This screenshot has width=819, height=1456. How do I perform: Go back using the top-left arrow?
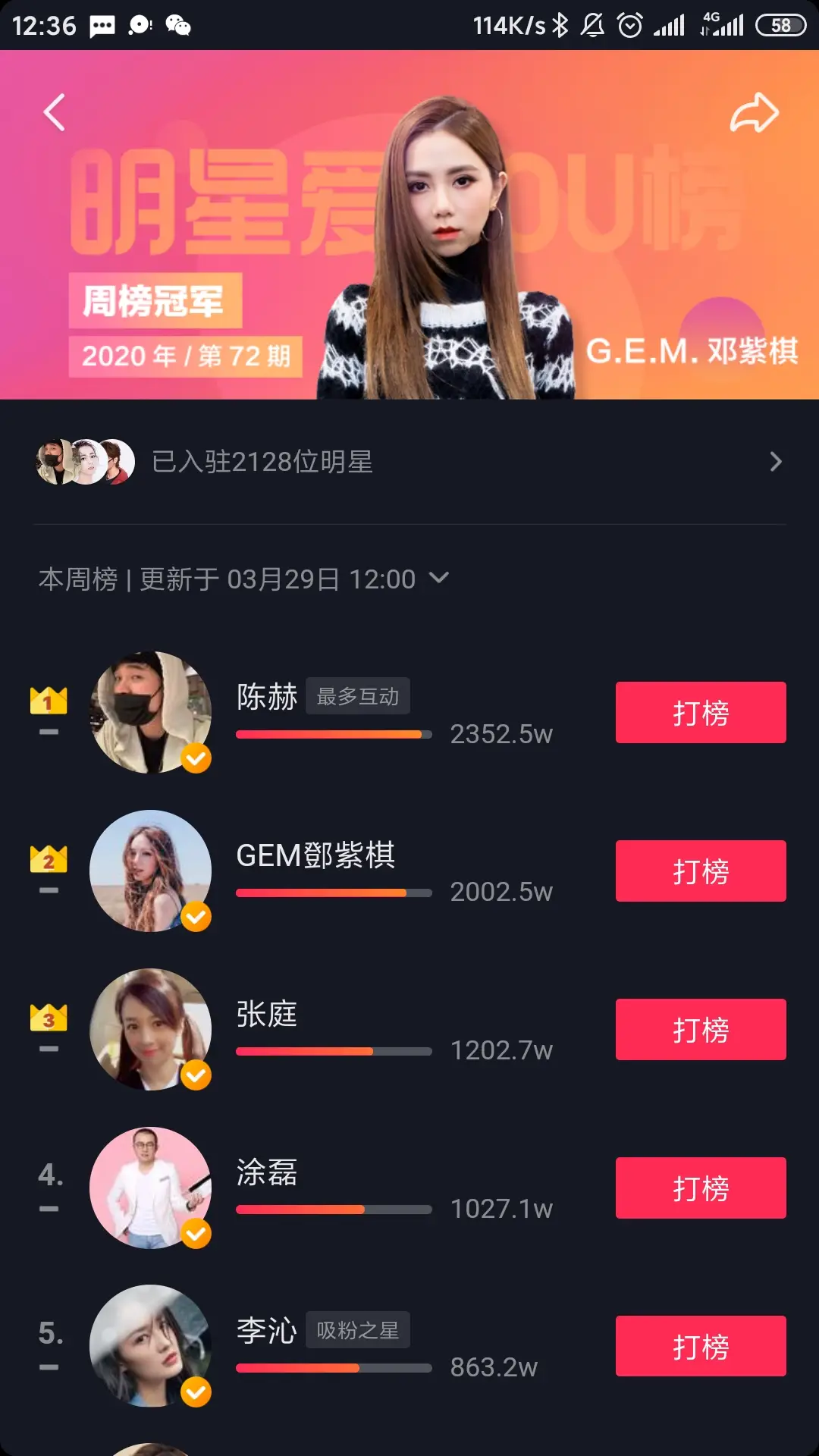[x=54, y=113]
